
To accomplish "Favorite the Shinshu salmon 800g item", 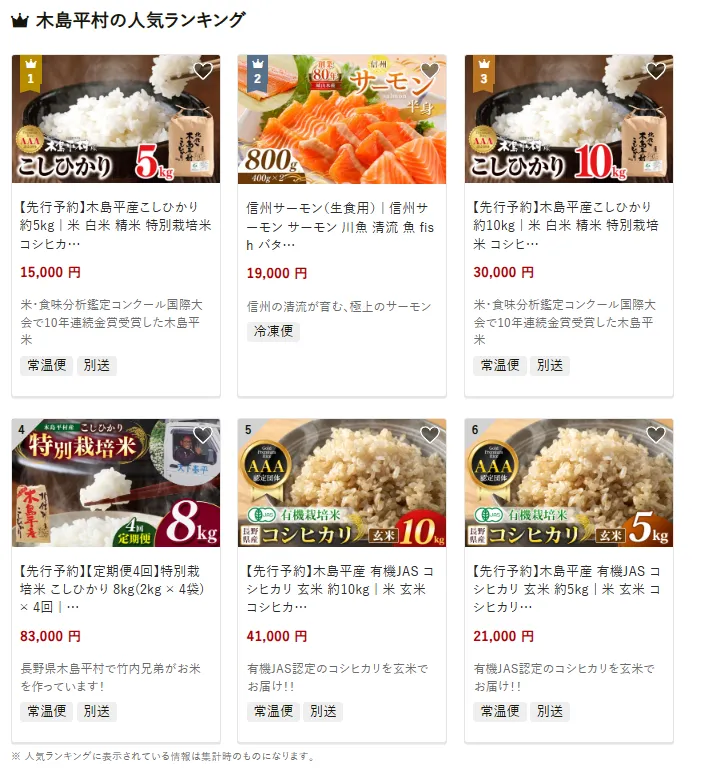I will (x=429, y=71).
